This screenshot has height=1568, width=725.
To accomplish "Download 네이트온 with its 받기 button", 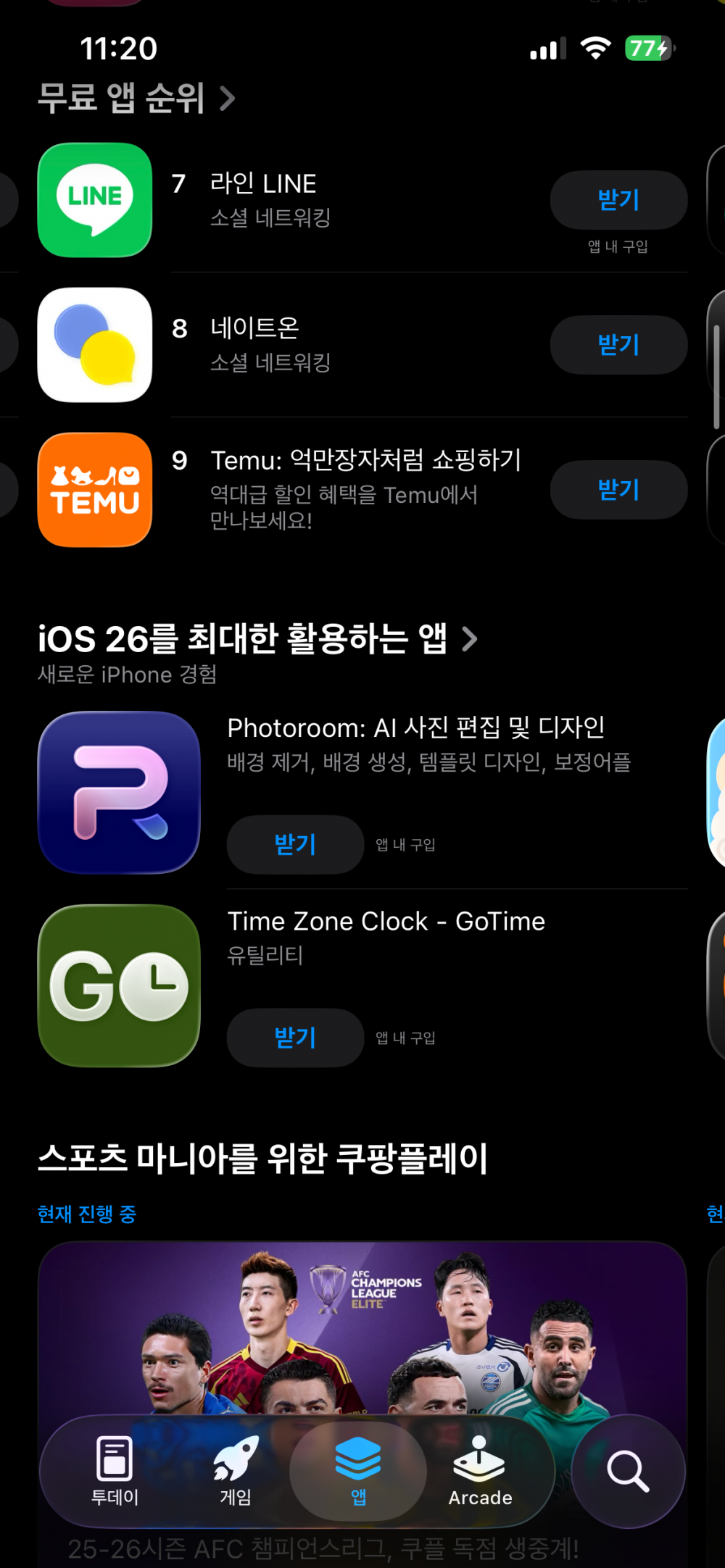I will pos(618,345).
